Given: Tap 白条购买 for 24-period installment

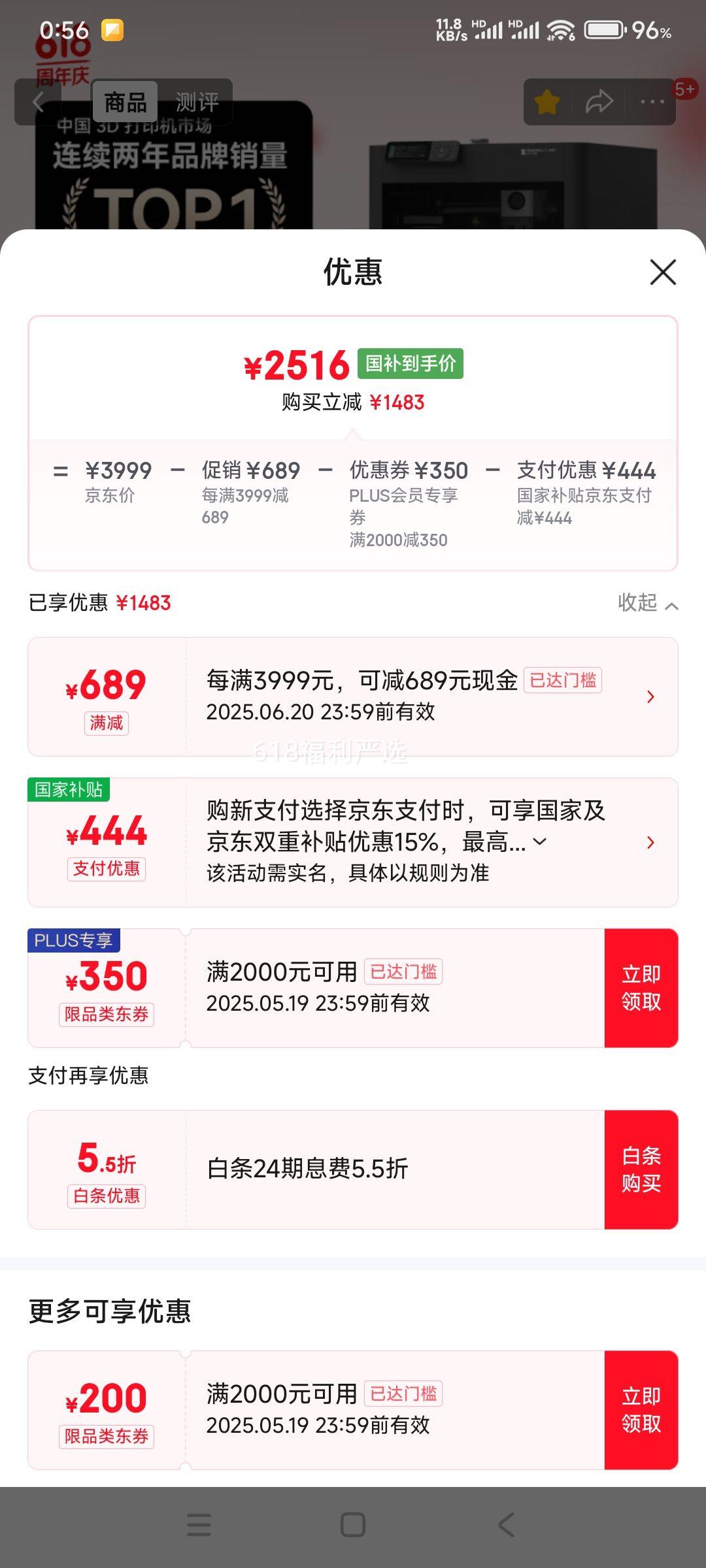Looking at the screenshot, I should click(641, 1169).
